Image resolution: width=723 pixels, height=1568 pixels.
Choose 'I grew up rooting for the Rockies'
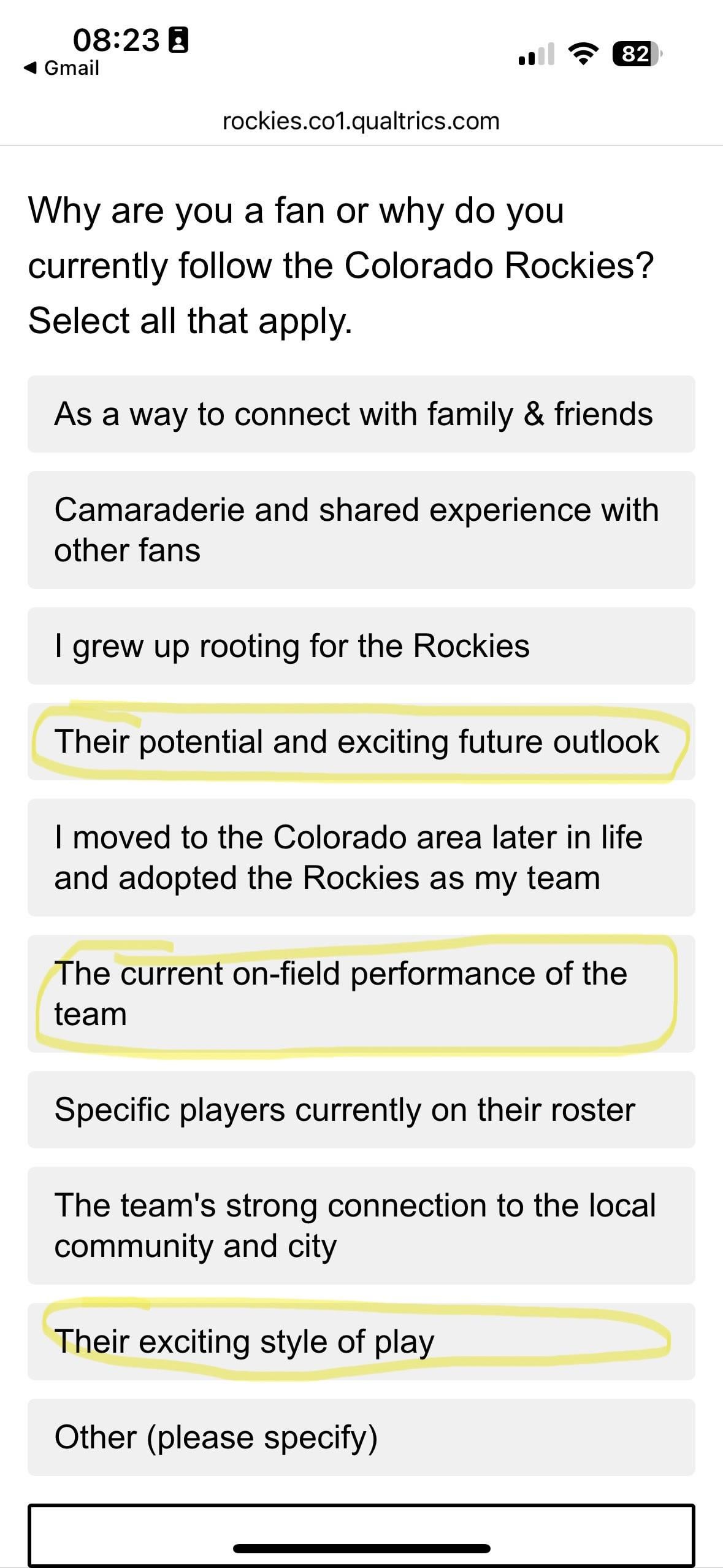pyautogui.click(x=361, y=646)
